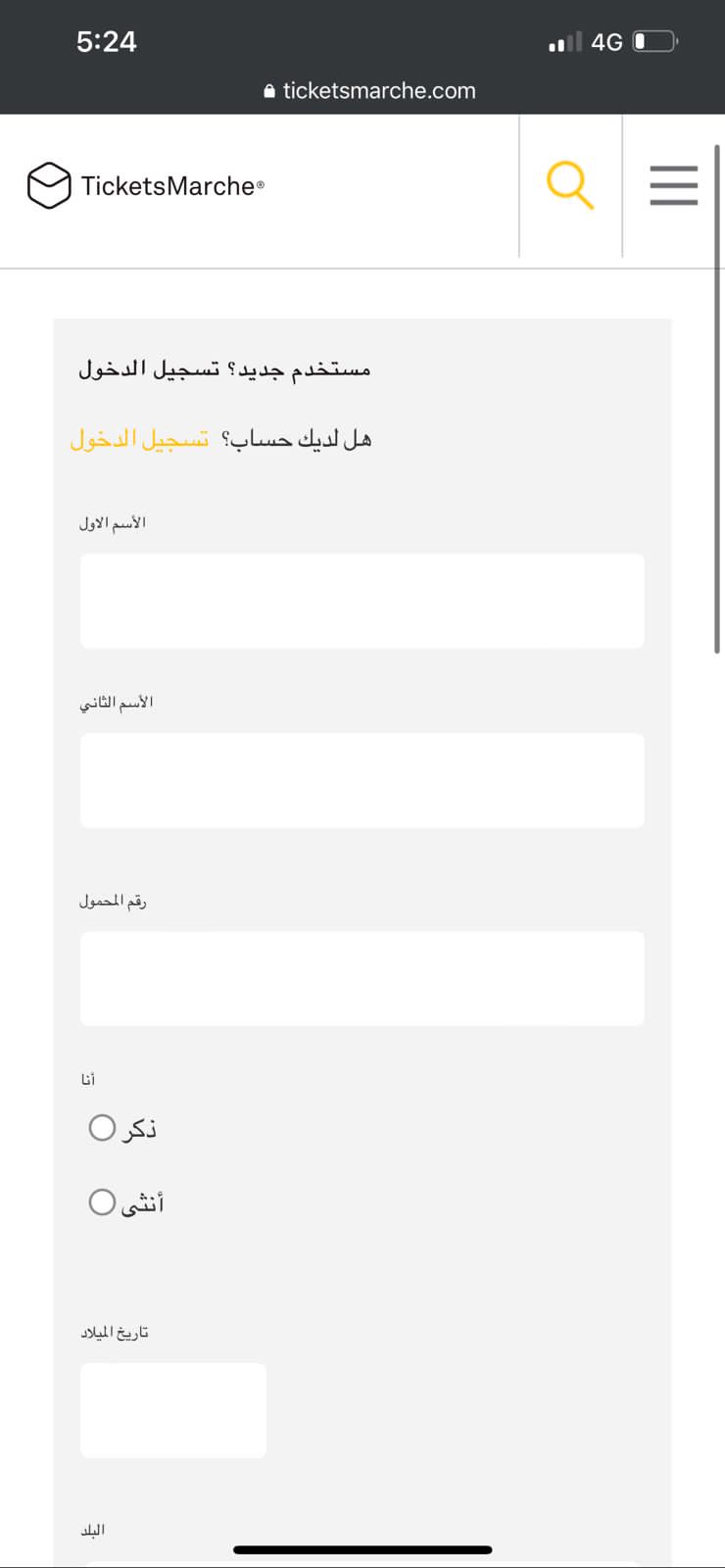
Task: Tap the yellow تسجيل الدخول link
Action: point(139,439)
